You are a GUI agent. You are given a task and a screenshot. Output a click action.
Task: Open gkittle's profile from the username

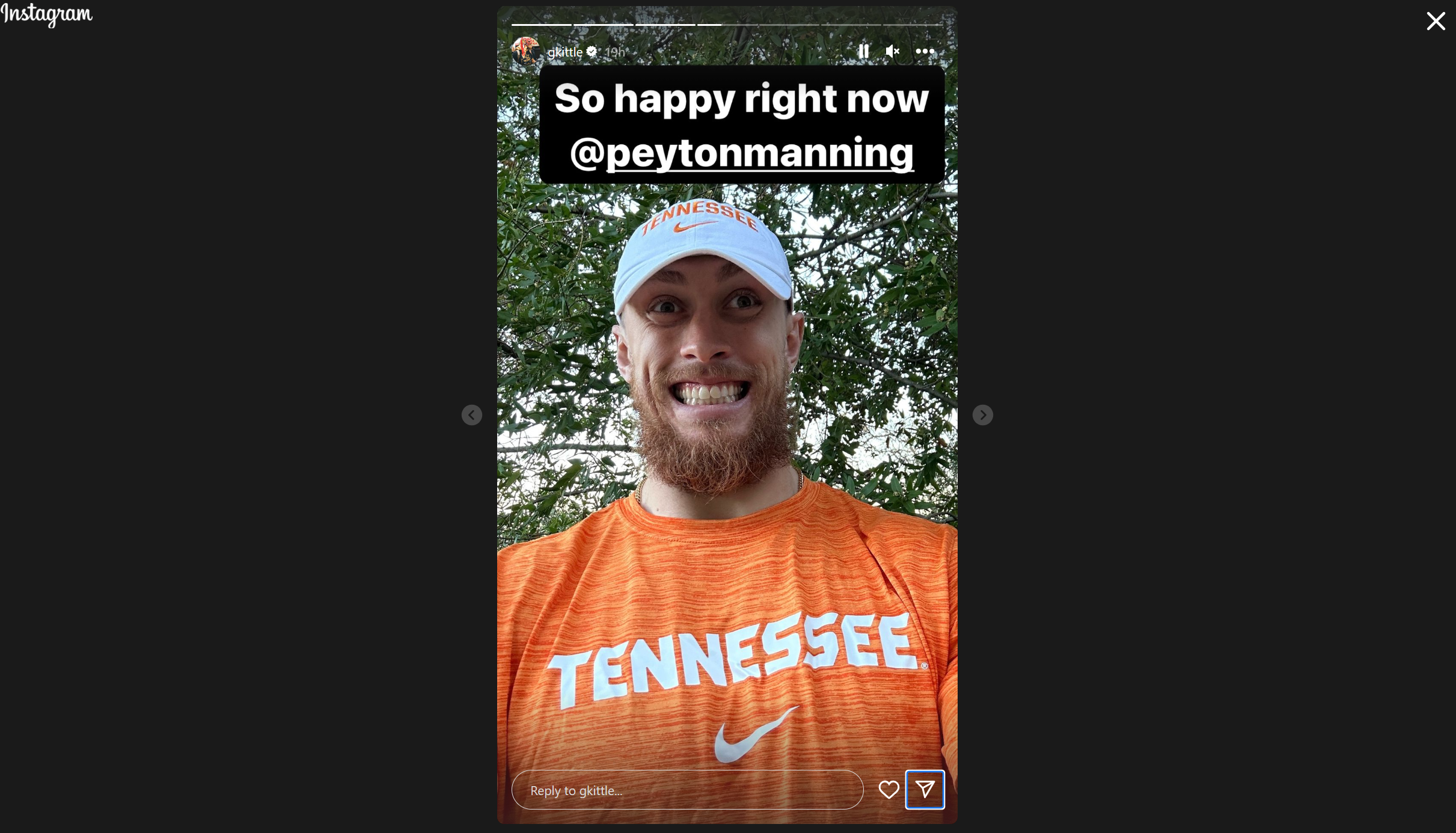[x=564, y=52]
